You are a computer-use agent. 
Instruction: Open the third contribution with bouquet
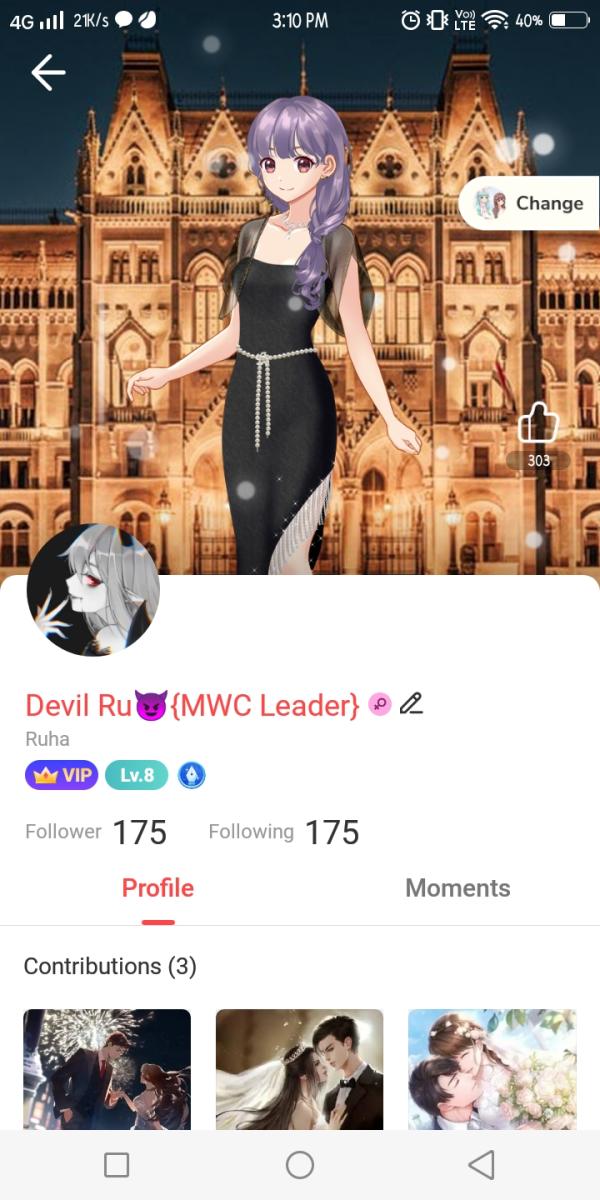pyautogui.click(x=492, y=1068)
